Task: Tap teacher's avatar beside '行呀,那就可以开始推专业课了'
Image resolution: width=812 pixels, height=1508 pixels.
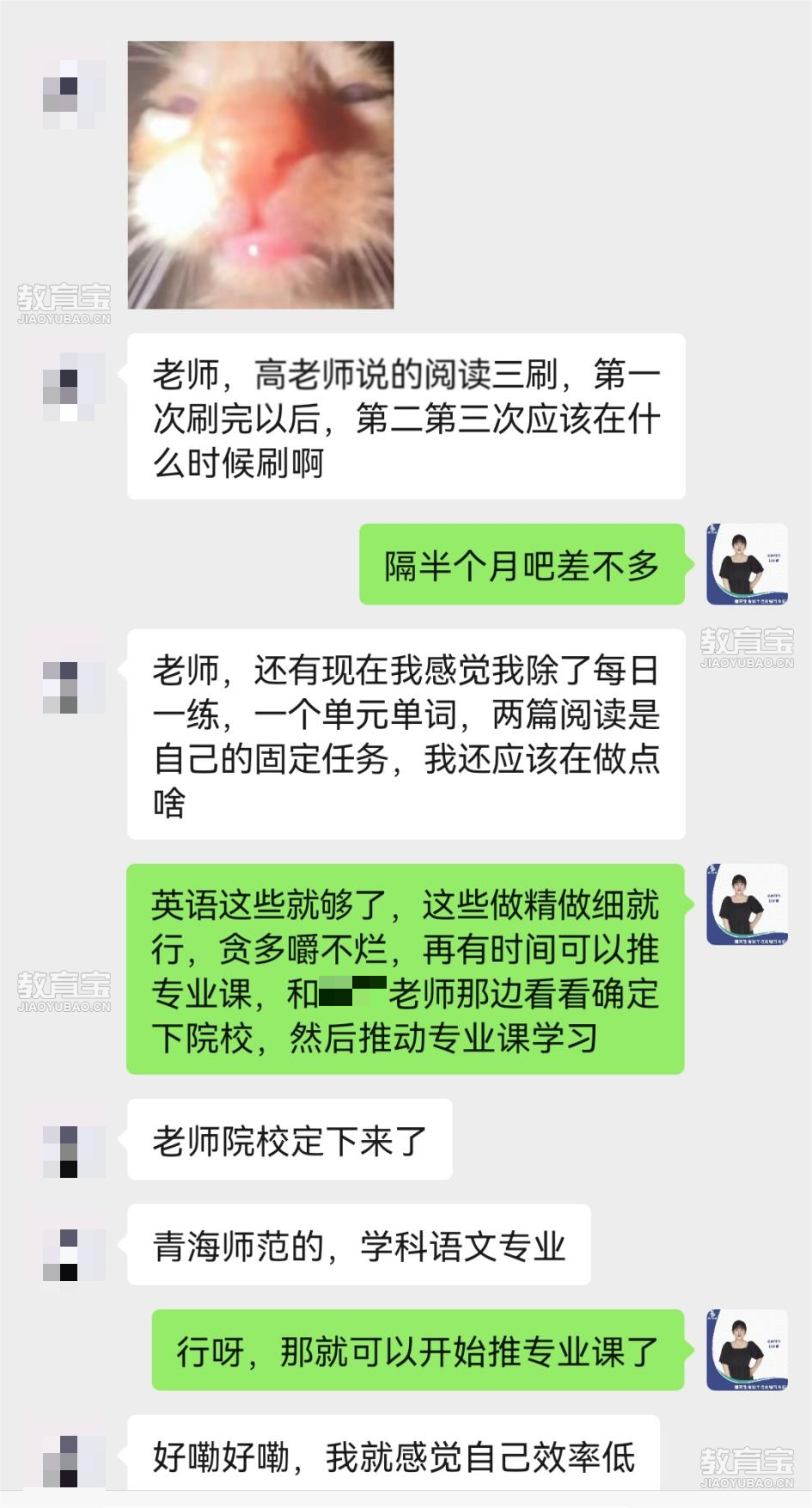Action: tap(747, 1350)
